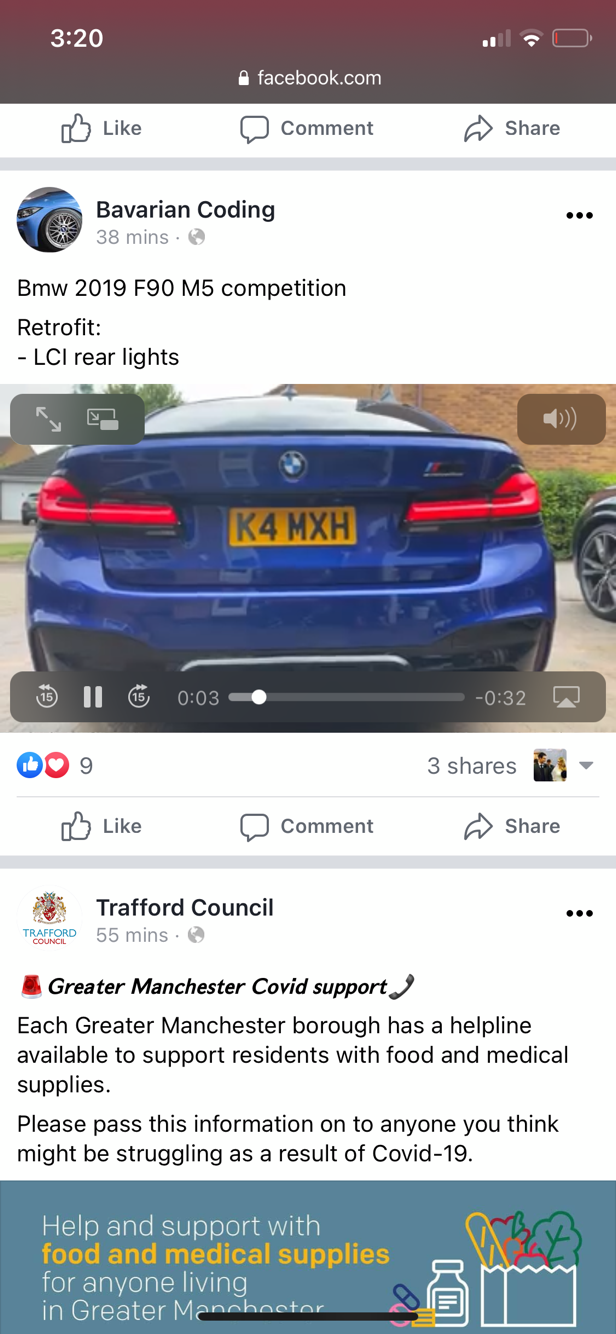
Task: Open the Trafford Council page
Action: (x=185, y=908)
